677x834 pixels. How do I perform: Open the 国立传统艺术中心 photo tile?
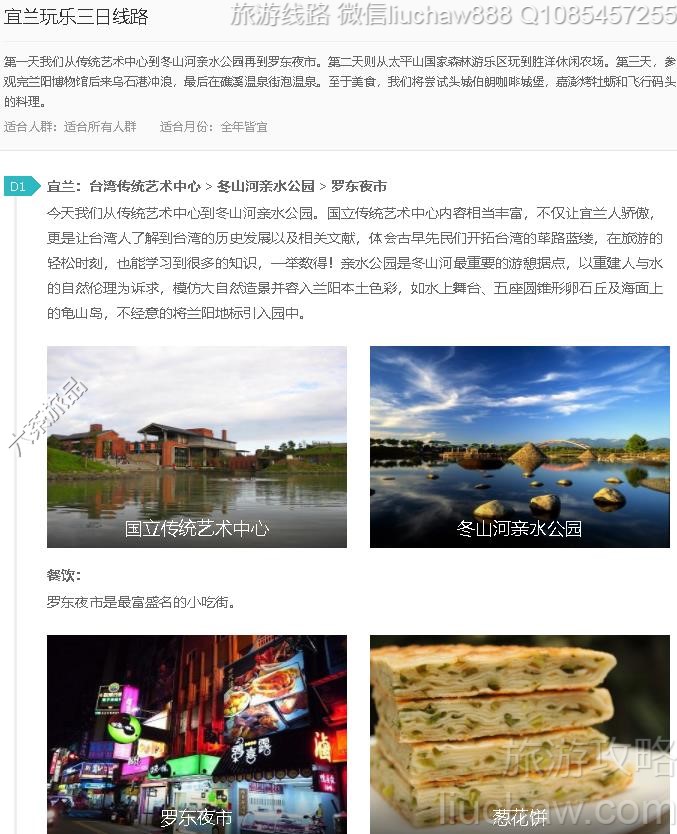click(197, 446)
